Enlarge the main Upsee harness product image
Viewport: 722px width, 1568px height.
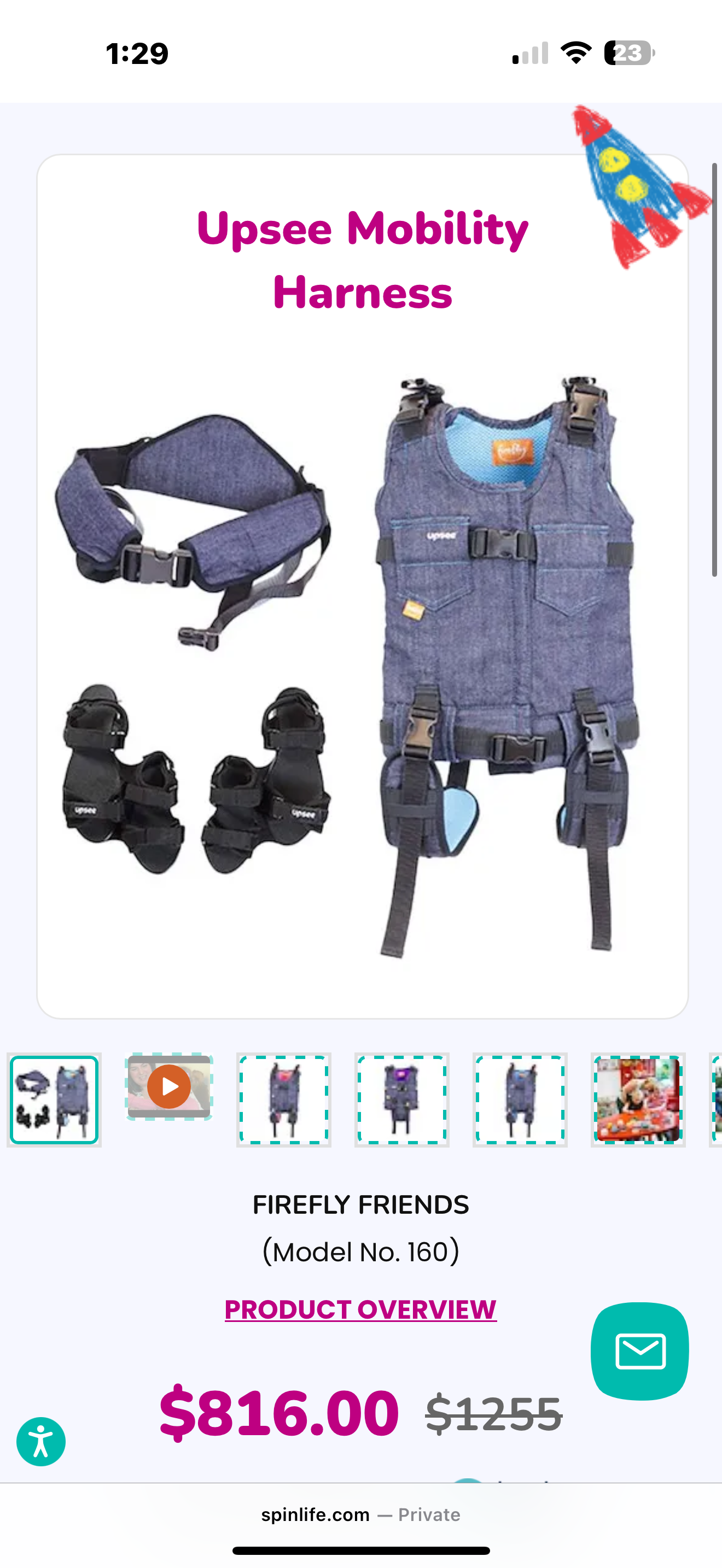click(362, 664)
